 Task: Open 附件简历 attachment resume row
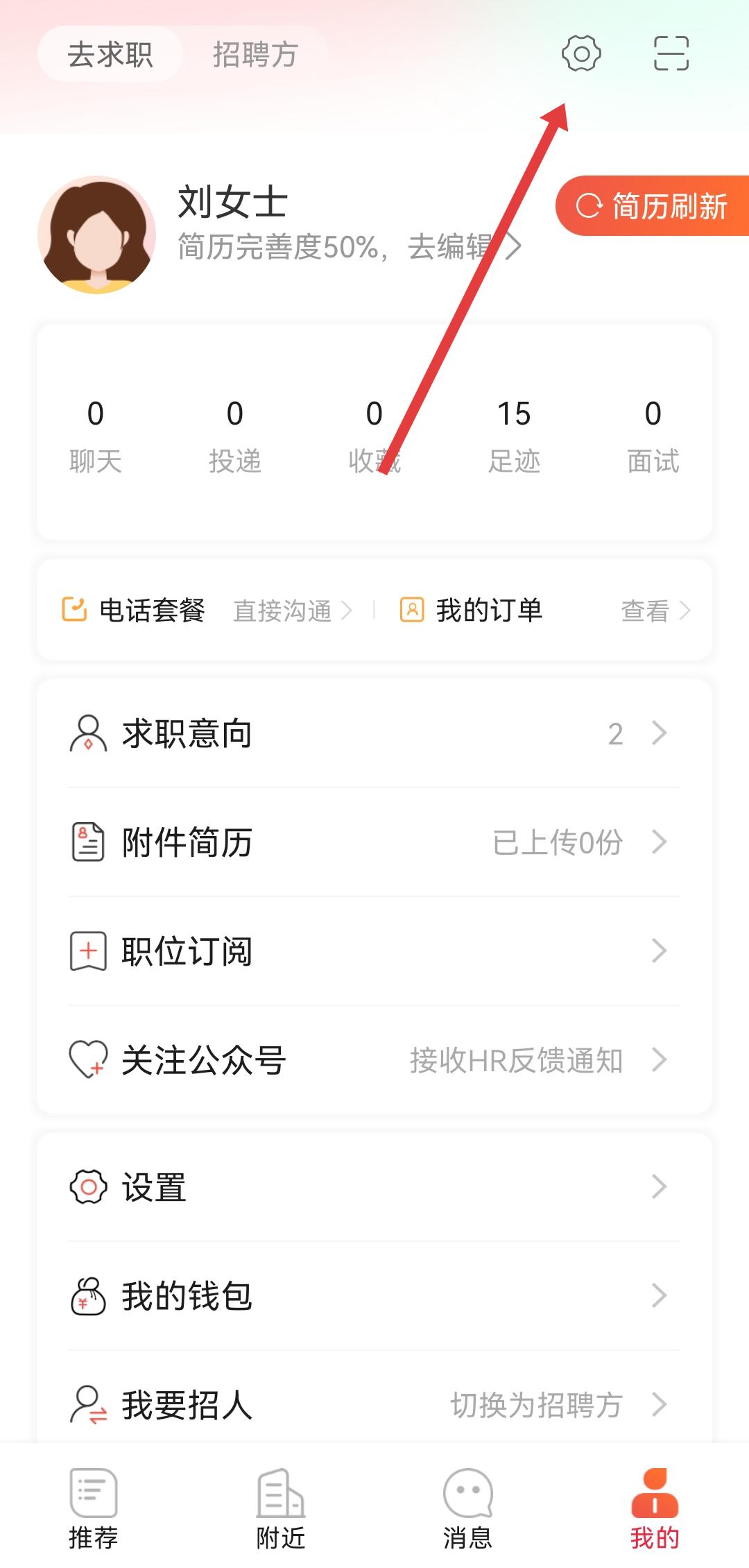point(374,842)
